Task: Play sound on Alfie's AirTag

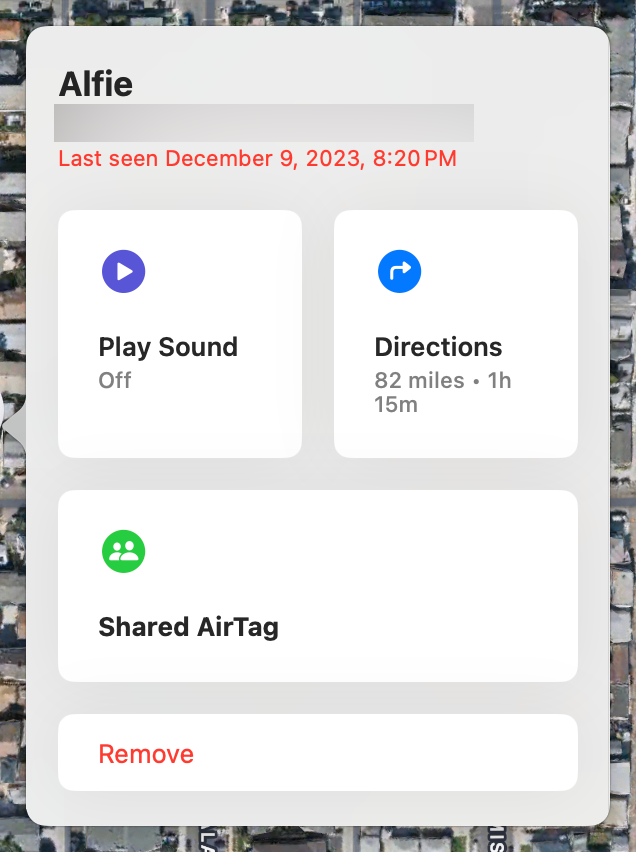Action: 179,333
